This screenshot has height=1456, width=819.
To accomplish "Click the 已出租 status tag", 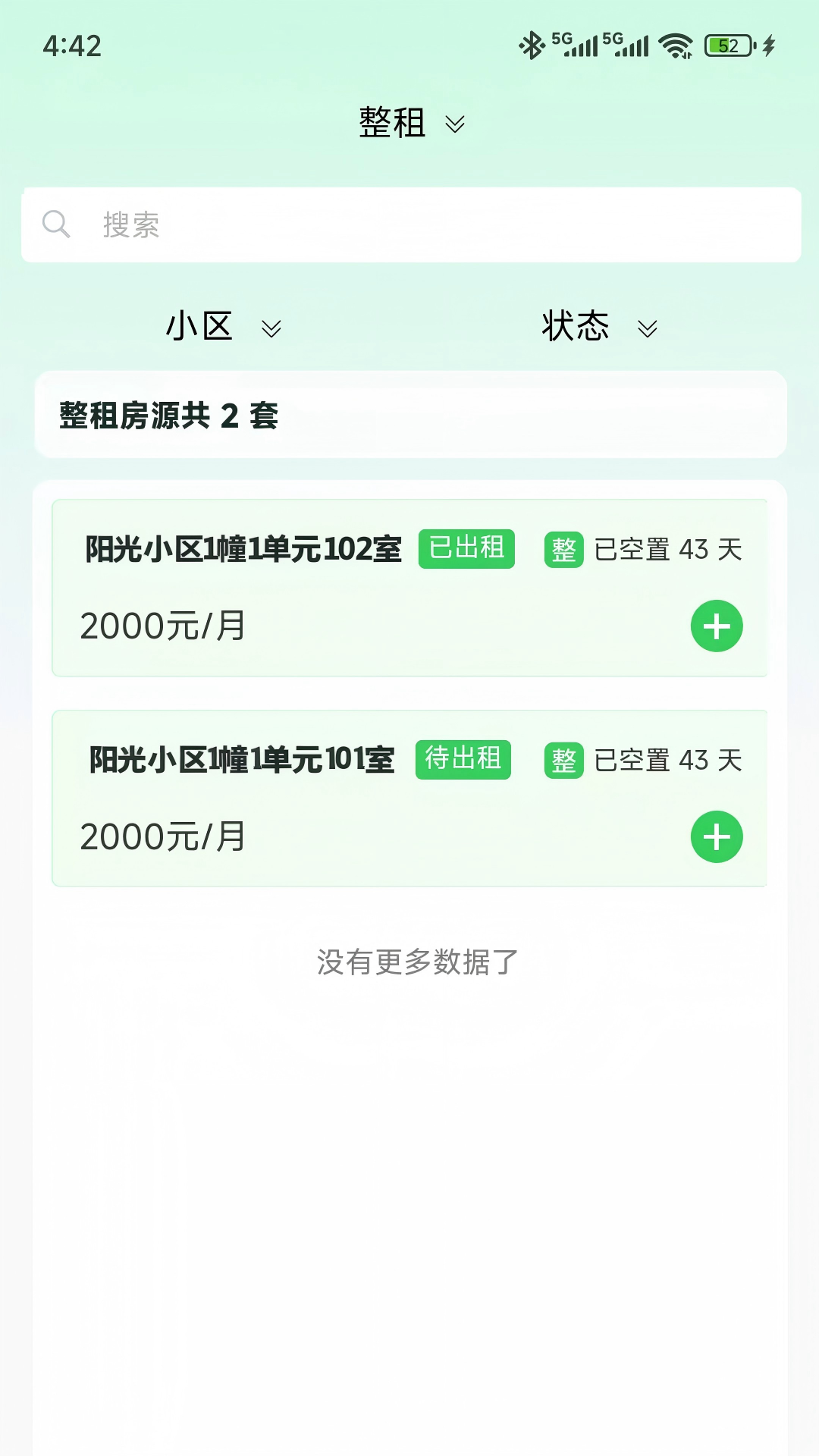I will pyautogui.click(x=466, y=550).
